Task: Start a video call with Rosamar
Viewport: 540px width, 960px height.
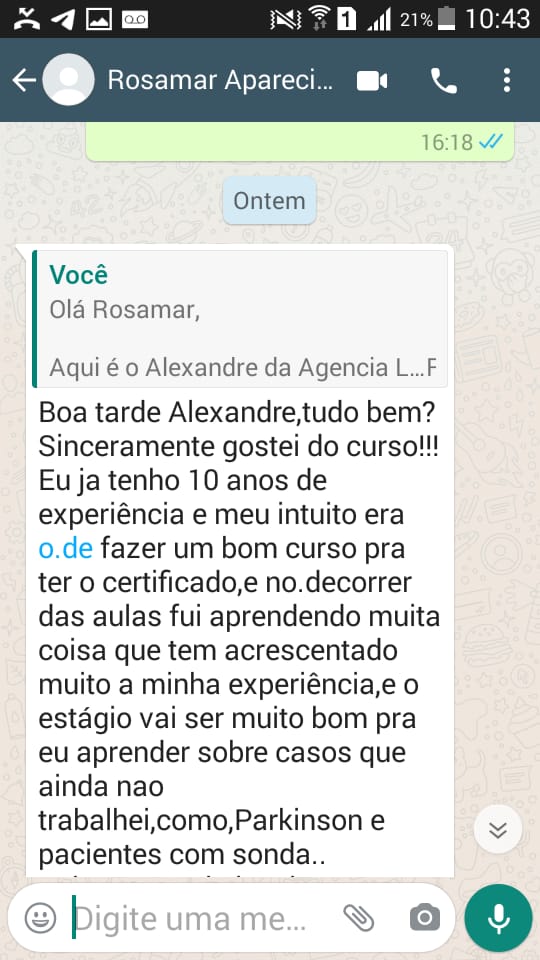Action: (x=372, y=81)
